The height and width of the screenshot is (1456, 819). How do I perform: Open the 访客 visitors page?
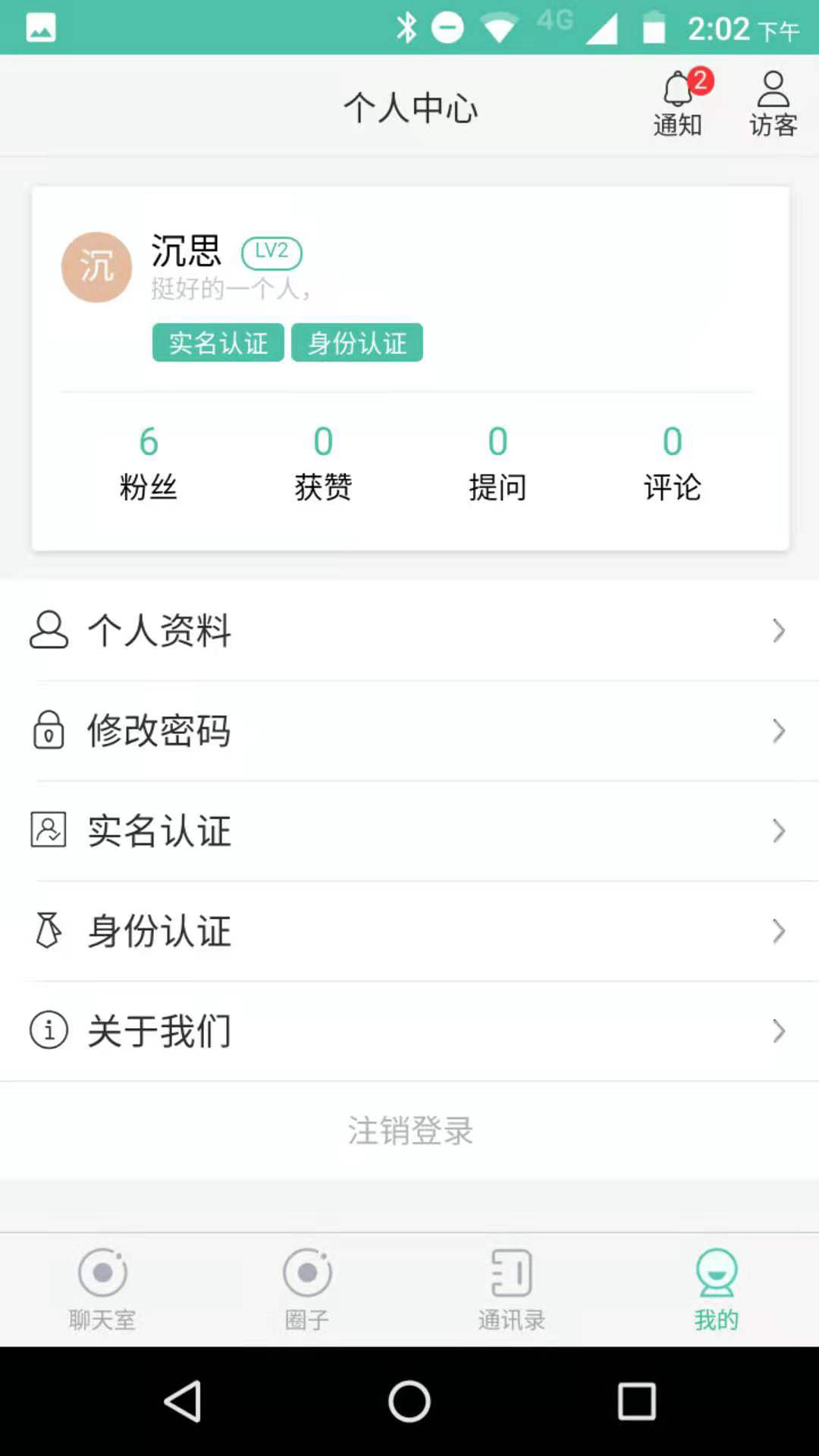click(773, 105)
